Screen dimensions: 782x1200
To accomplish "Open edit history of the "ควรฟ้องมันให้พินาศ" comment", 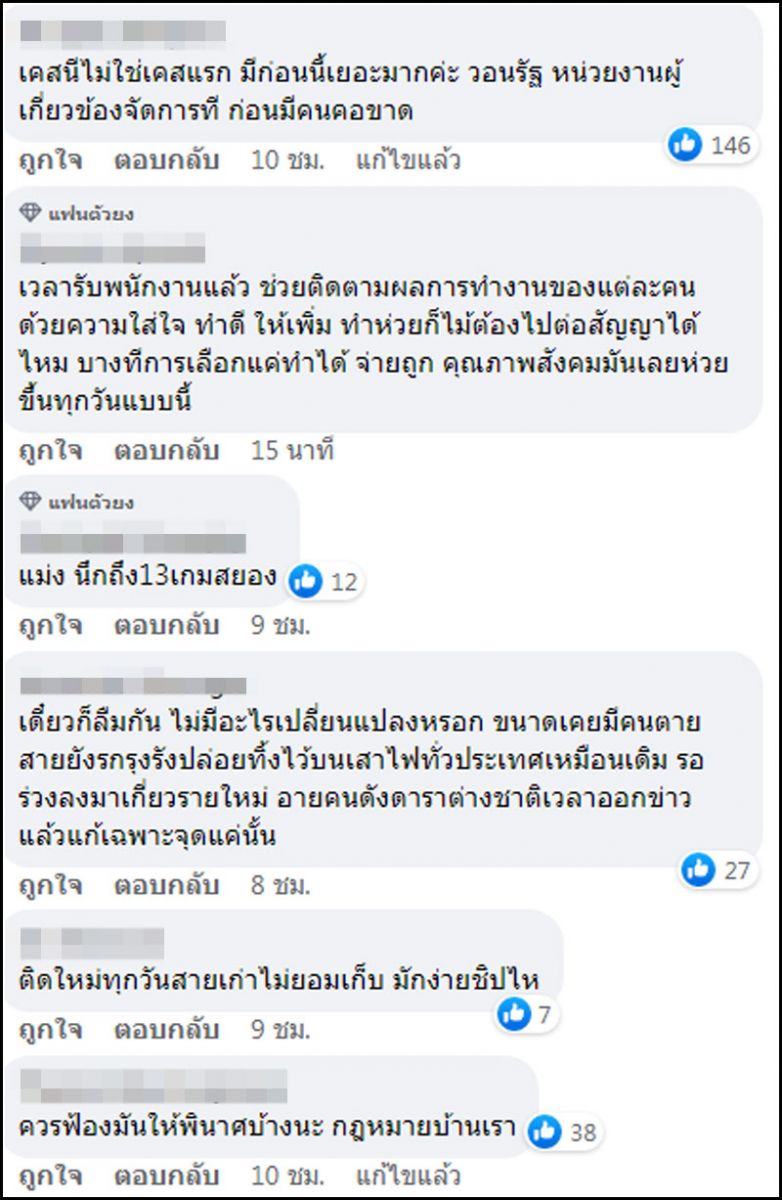I will (408, 1174).
